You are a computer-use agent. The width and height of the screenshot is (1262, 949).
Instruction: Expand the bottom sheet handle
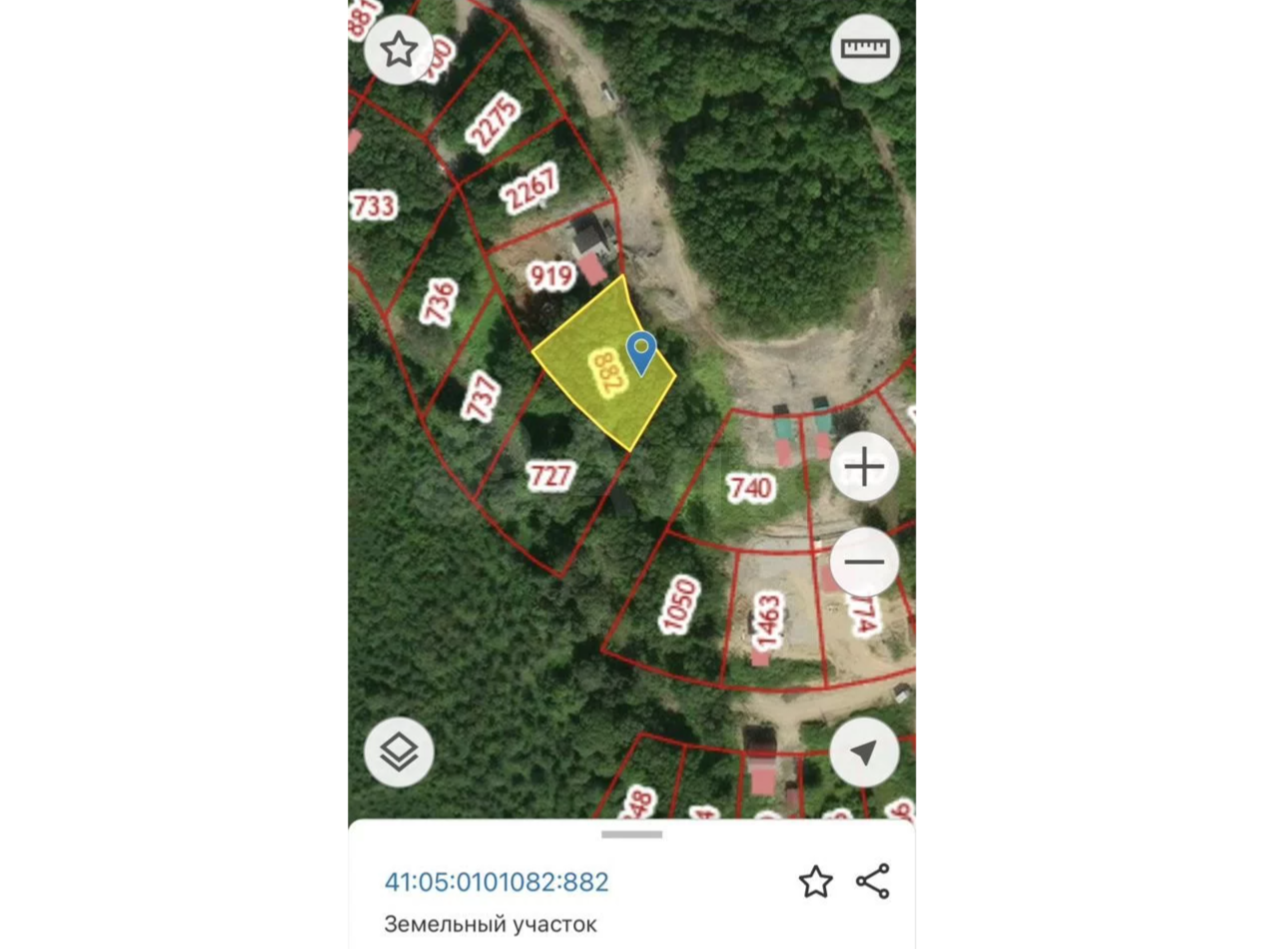coord(632,834)
